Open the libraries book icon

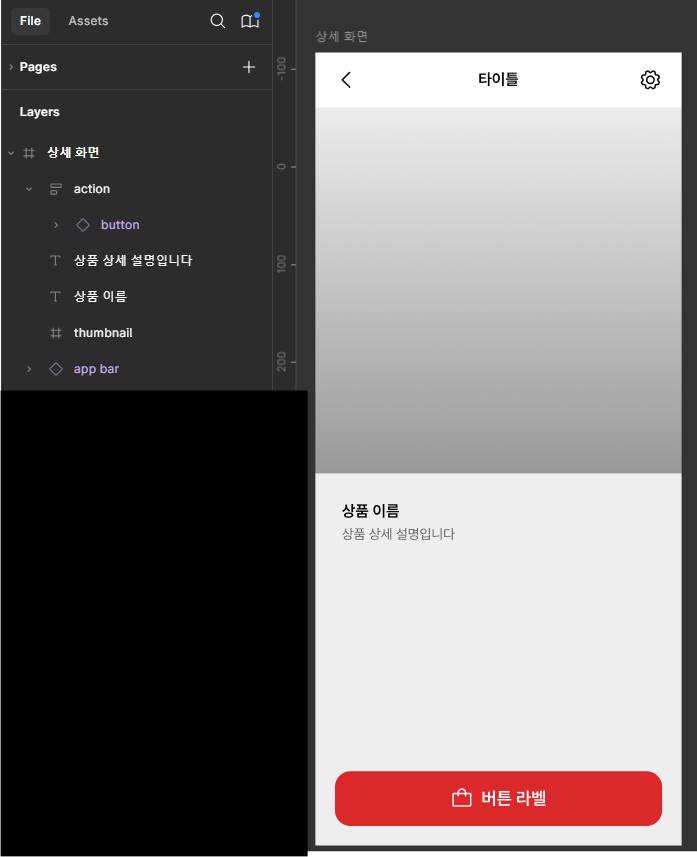(249, 21)
